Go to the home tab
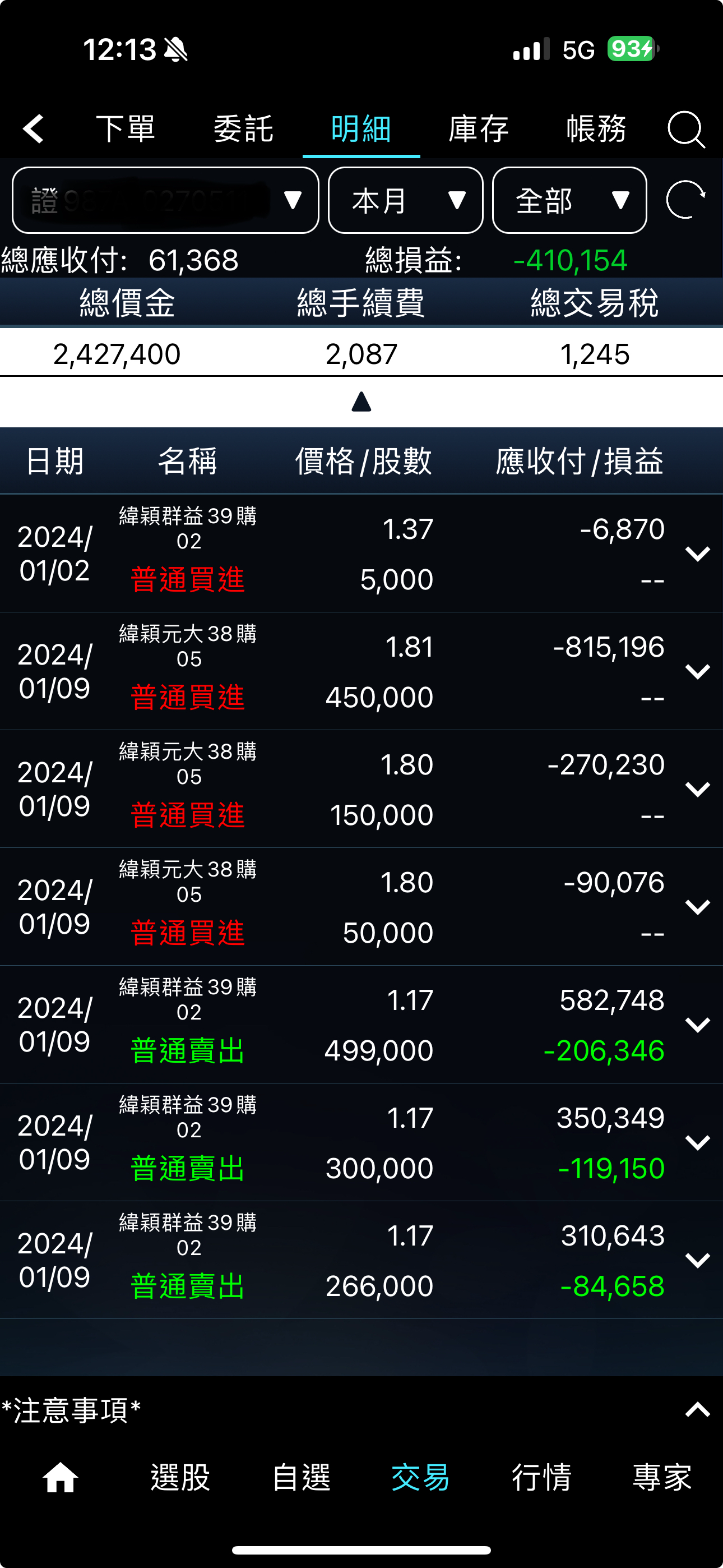 click(x=61, y=1477)
